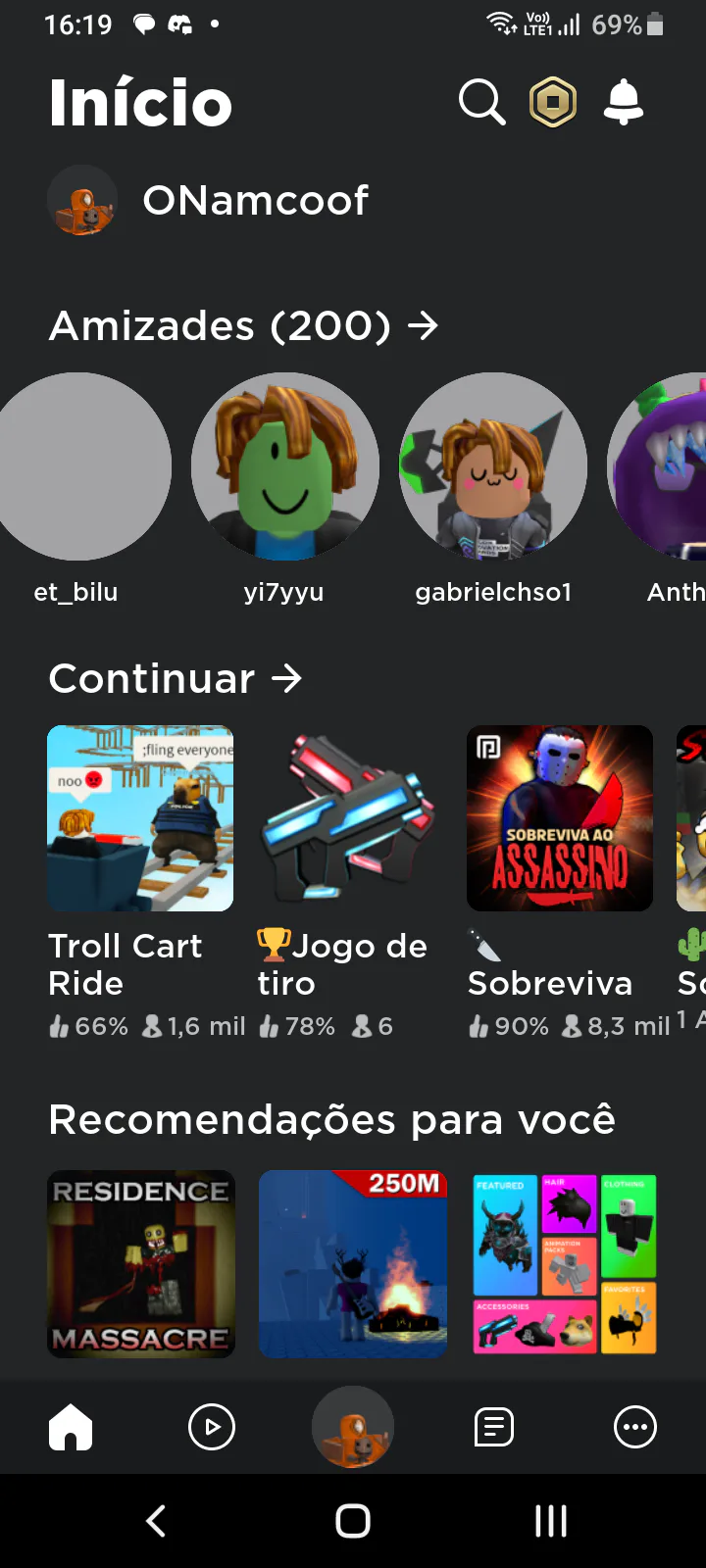
Task: Open the Jogo de tiro game
Action: click(x=350, y=818)
